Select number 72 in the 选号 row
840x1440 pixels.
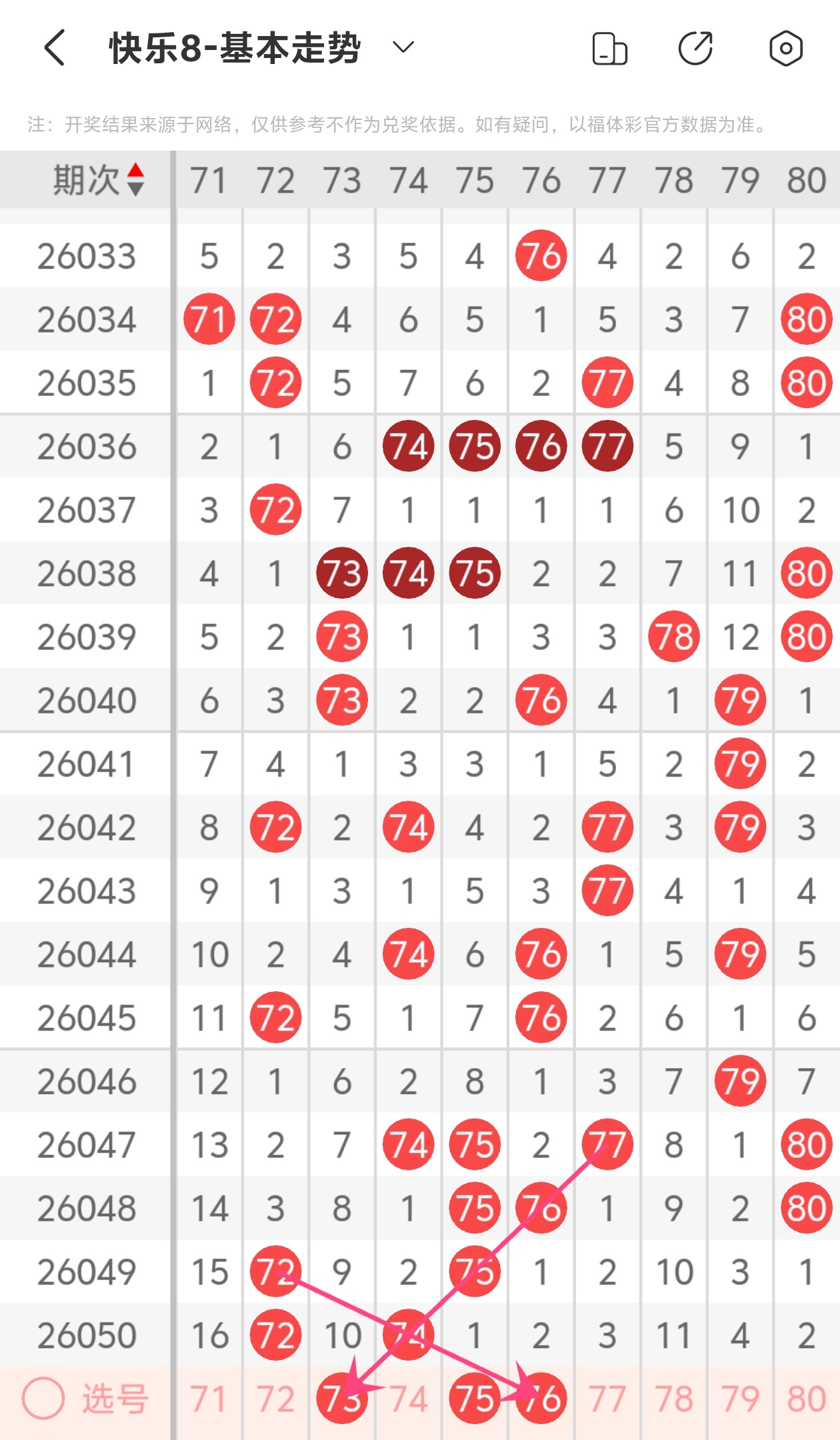point(275,1399)
